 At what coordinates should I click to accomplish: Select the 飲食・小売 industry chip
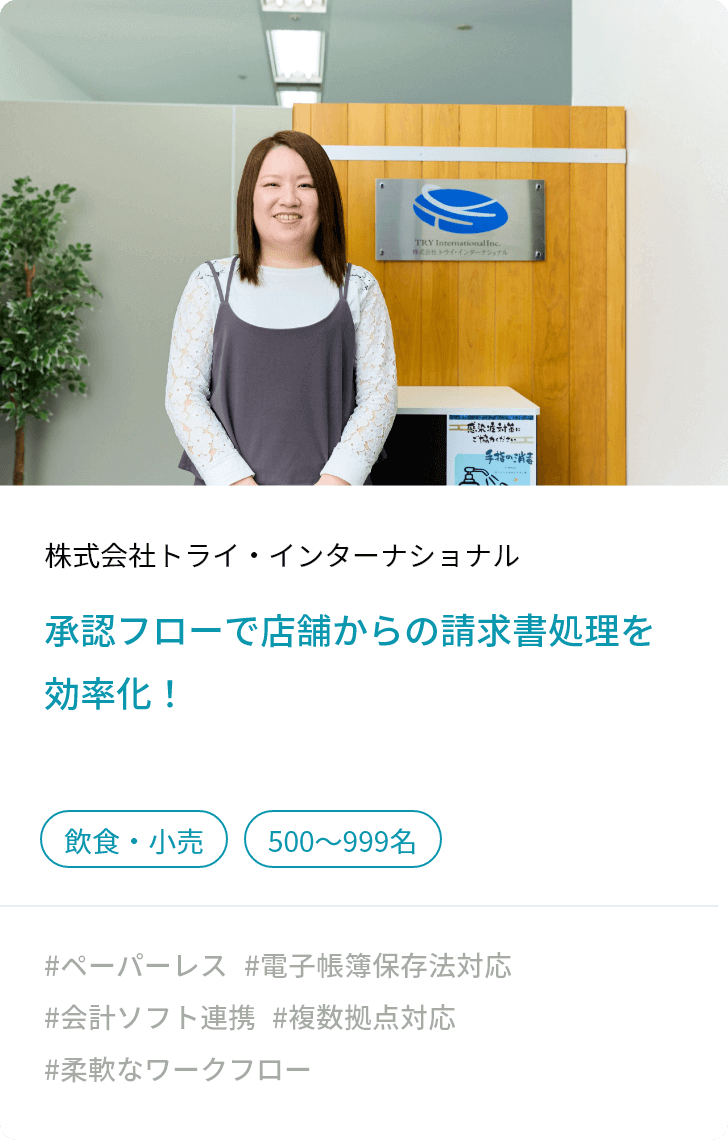pyautogui.click(x=134, y=840)
